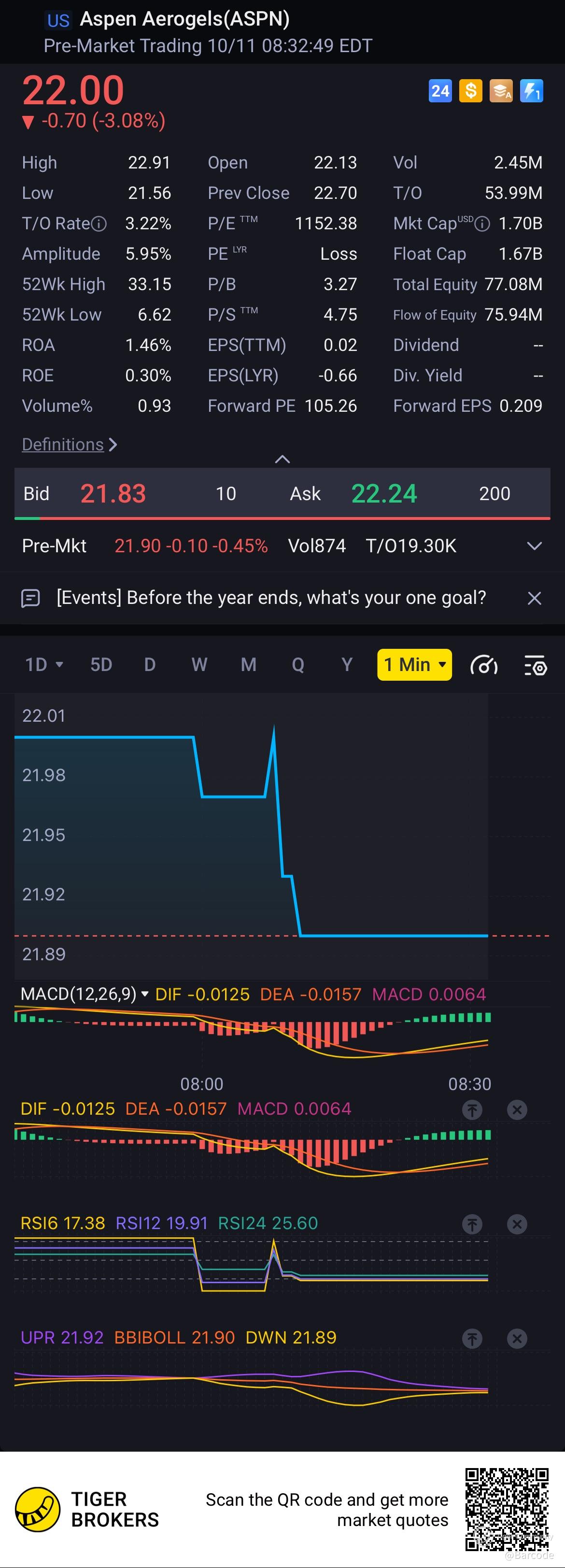Viewport: 565px width, 1568px height.
Task: Switch to the M monthly chart
Action: click(x=248, y=664)
